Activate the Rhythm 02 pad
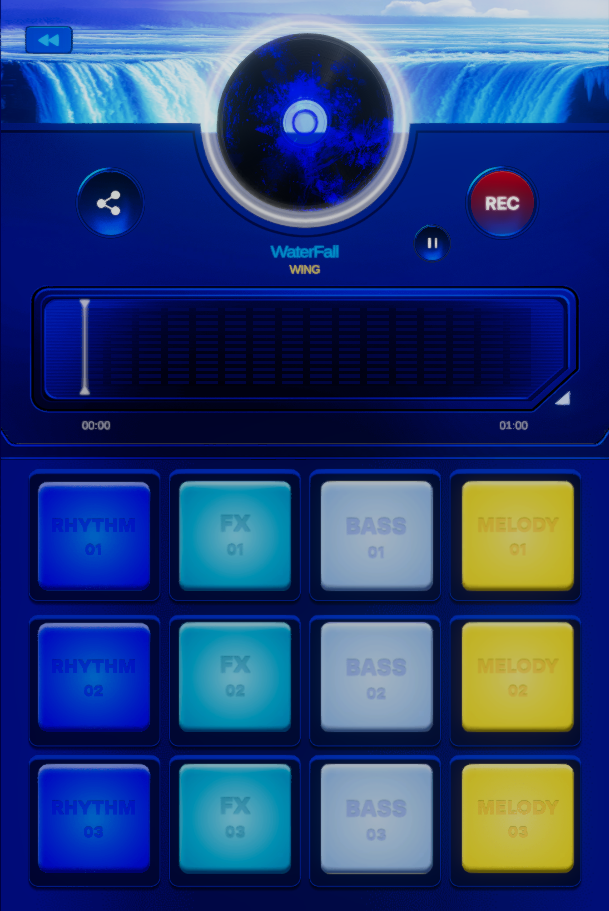The width and height of the screenshot is (609, 911). pos(94,677)
